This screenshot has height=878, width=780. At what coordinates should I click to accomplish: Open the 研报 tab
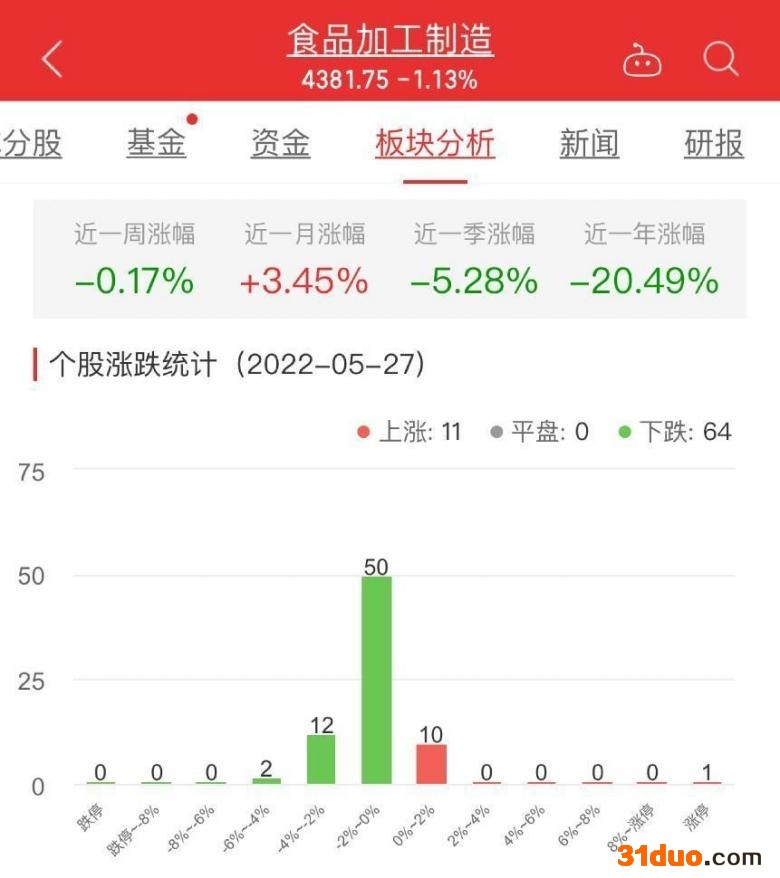(x=714, y=144)
